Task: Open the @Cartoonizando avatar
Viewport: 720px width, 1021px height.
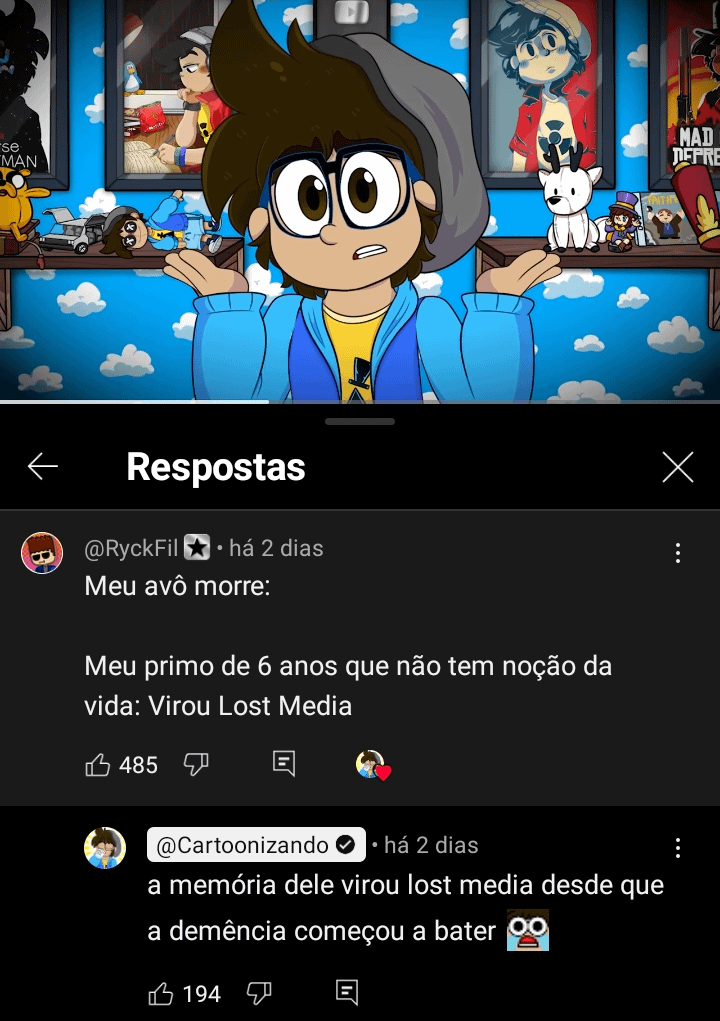Action: 105,848
